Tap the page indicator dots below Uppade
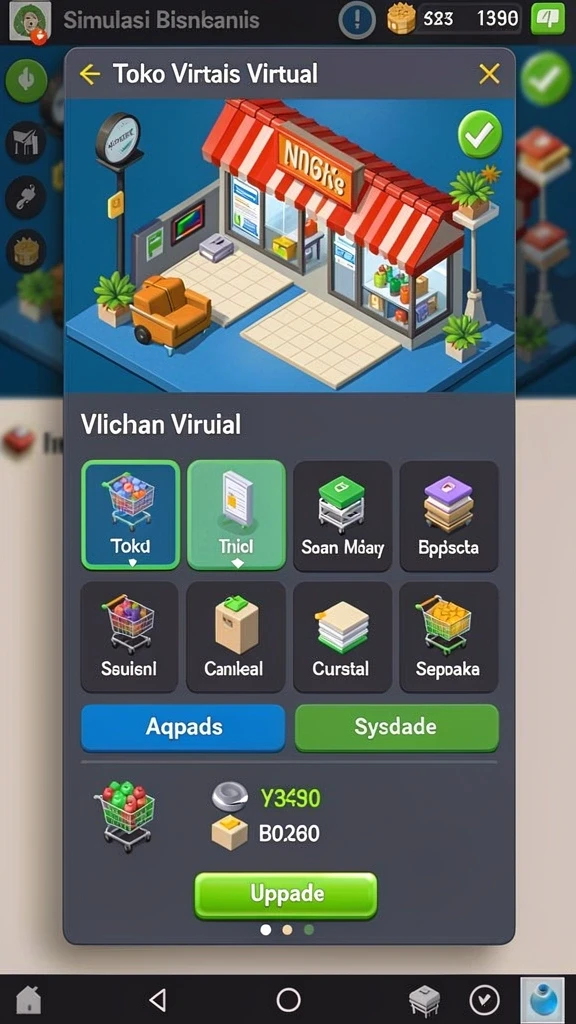 pos(287,930)
